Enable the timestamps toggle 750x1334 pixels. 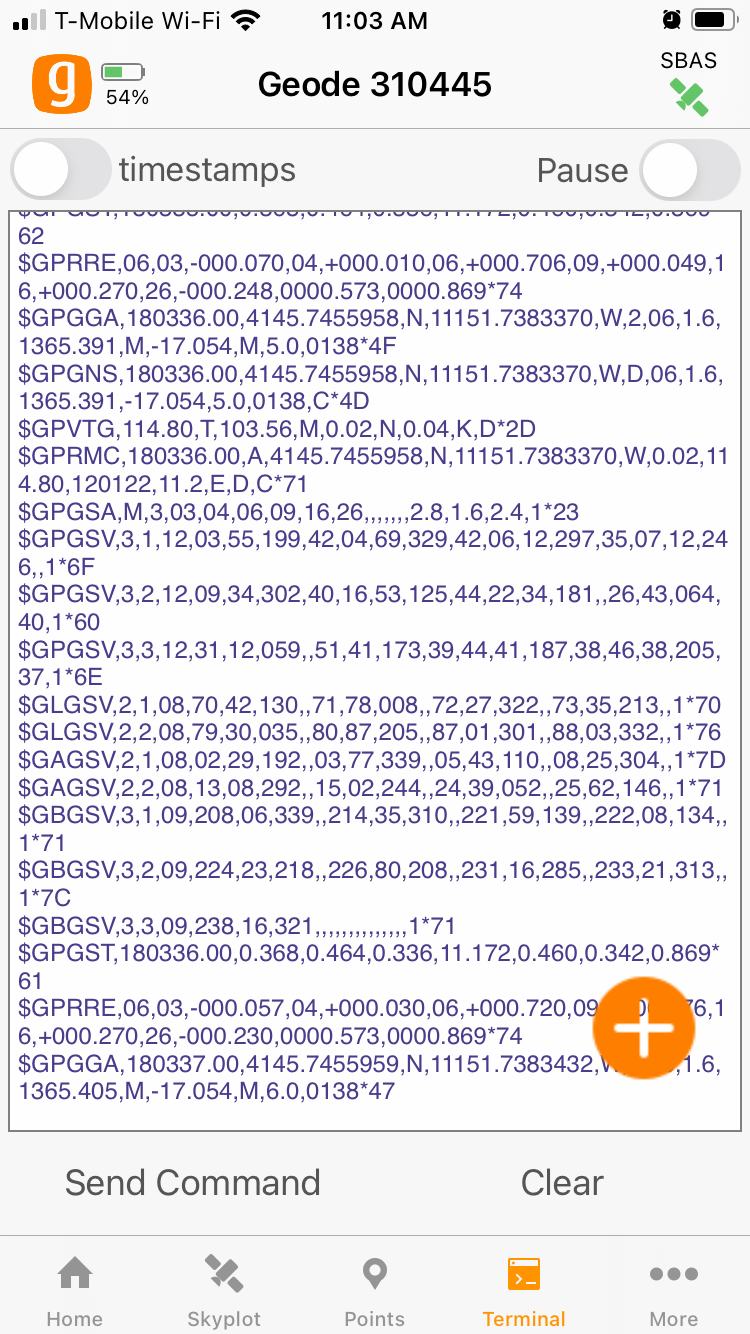60,170
